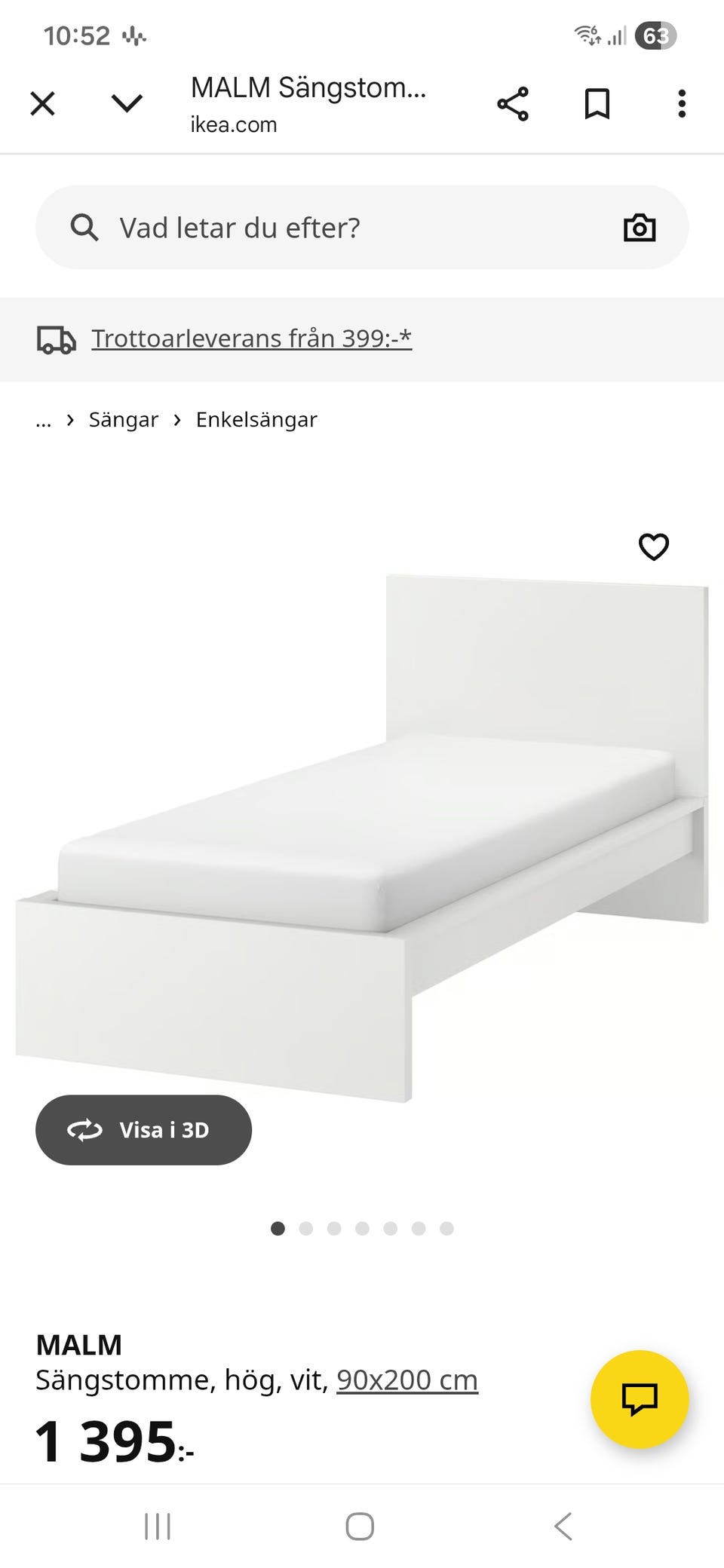Screen dimensions: 724x1568
Task: Open the MALM bed product image
Action: click(362, 837)
